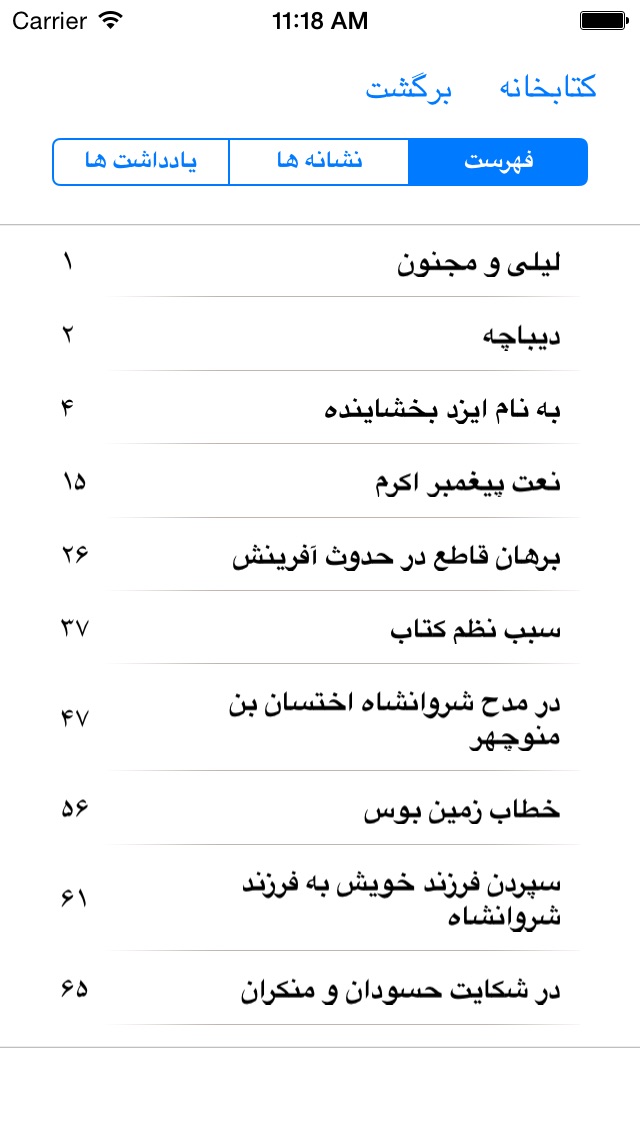Tap the برگشت (Back) button
This screenshot has height=1136, width=640.
(x=408, y=91)
